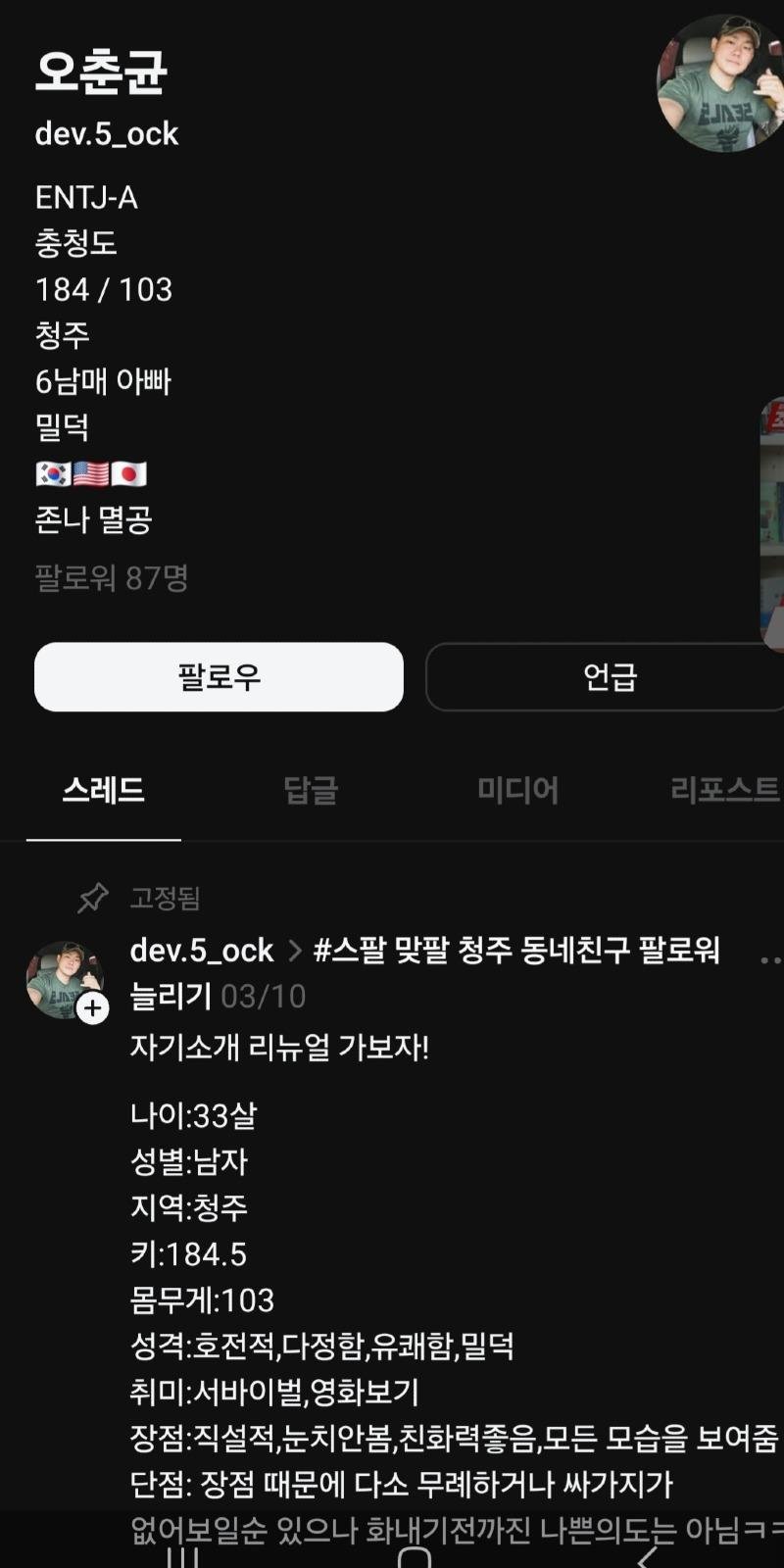Open the 스팔 맞팔 청주 동네친구 topic tag
Viewport: 784px width, 1568px height.
click(516, 950)
